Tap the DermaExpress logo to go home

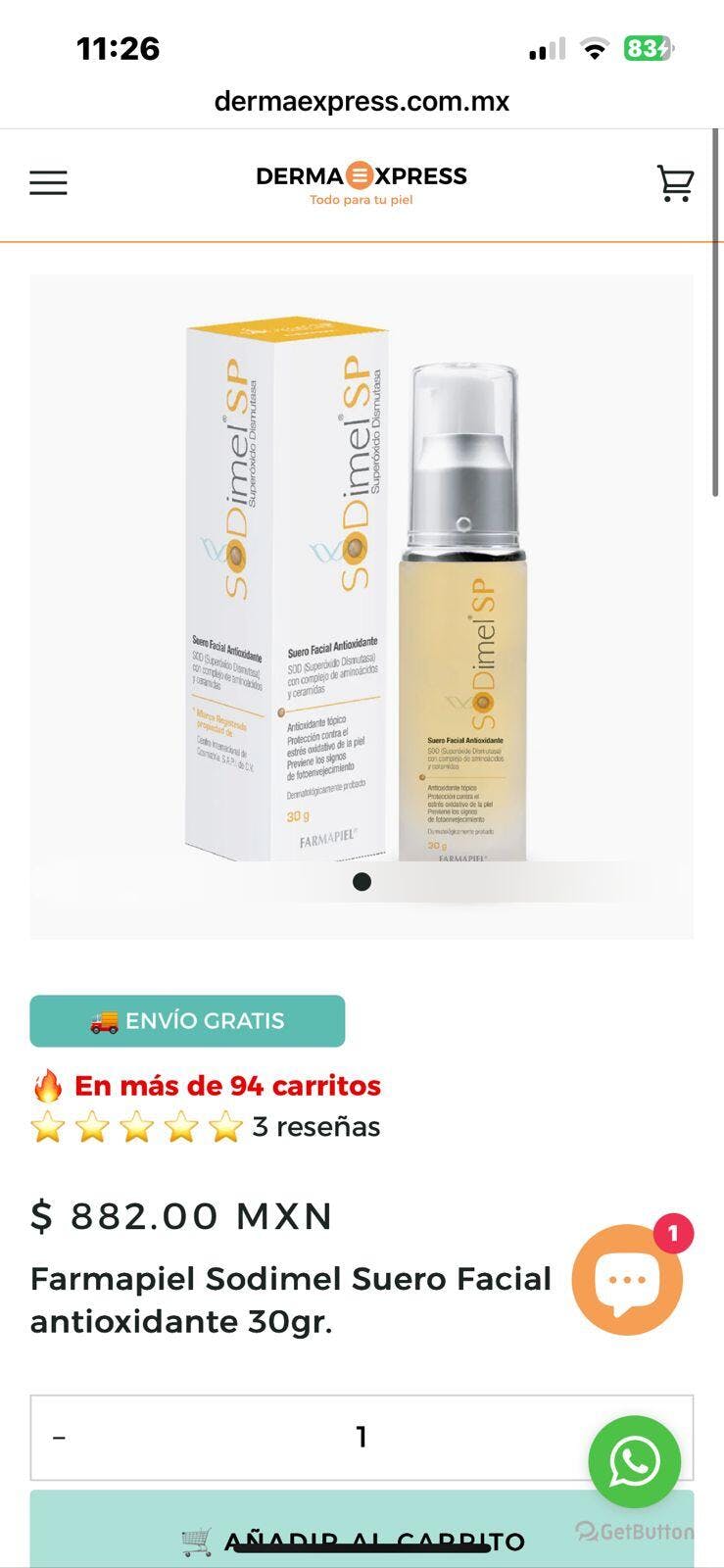pyautogui.click(x=362, y=183)
